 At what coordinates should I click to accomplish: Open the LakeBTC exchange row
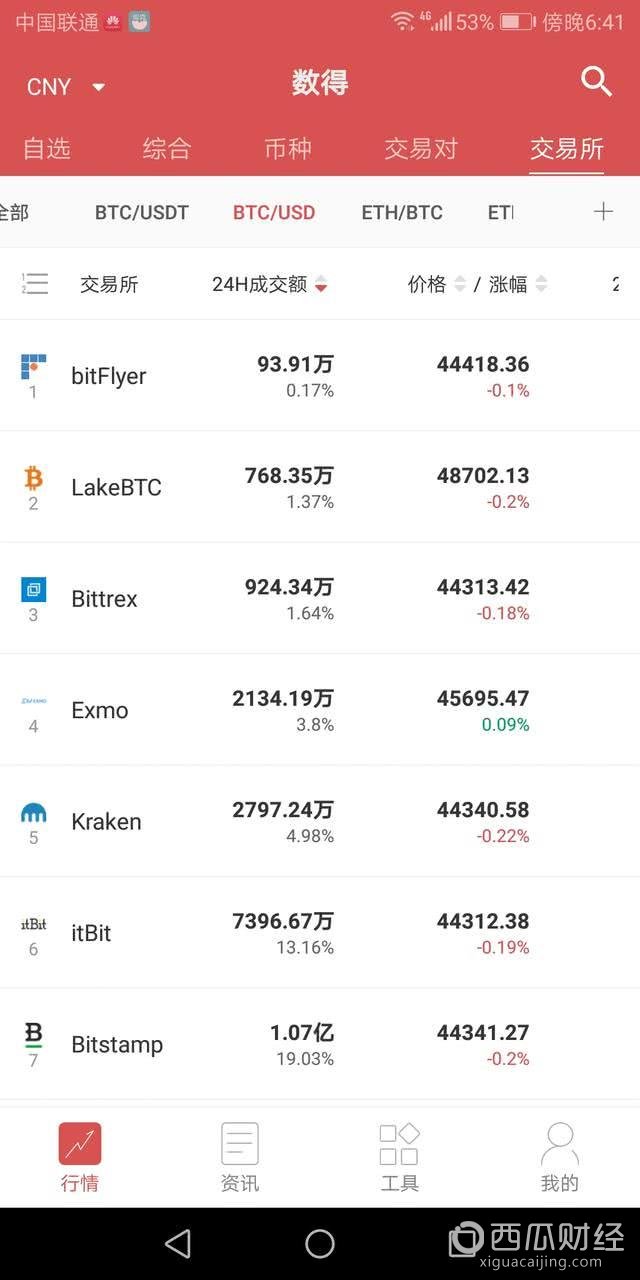(x=320, y=487)
